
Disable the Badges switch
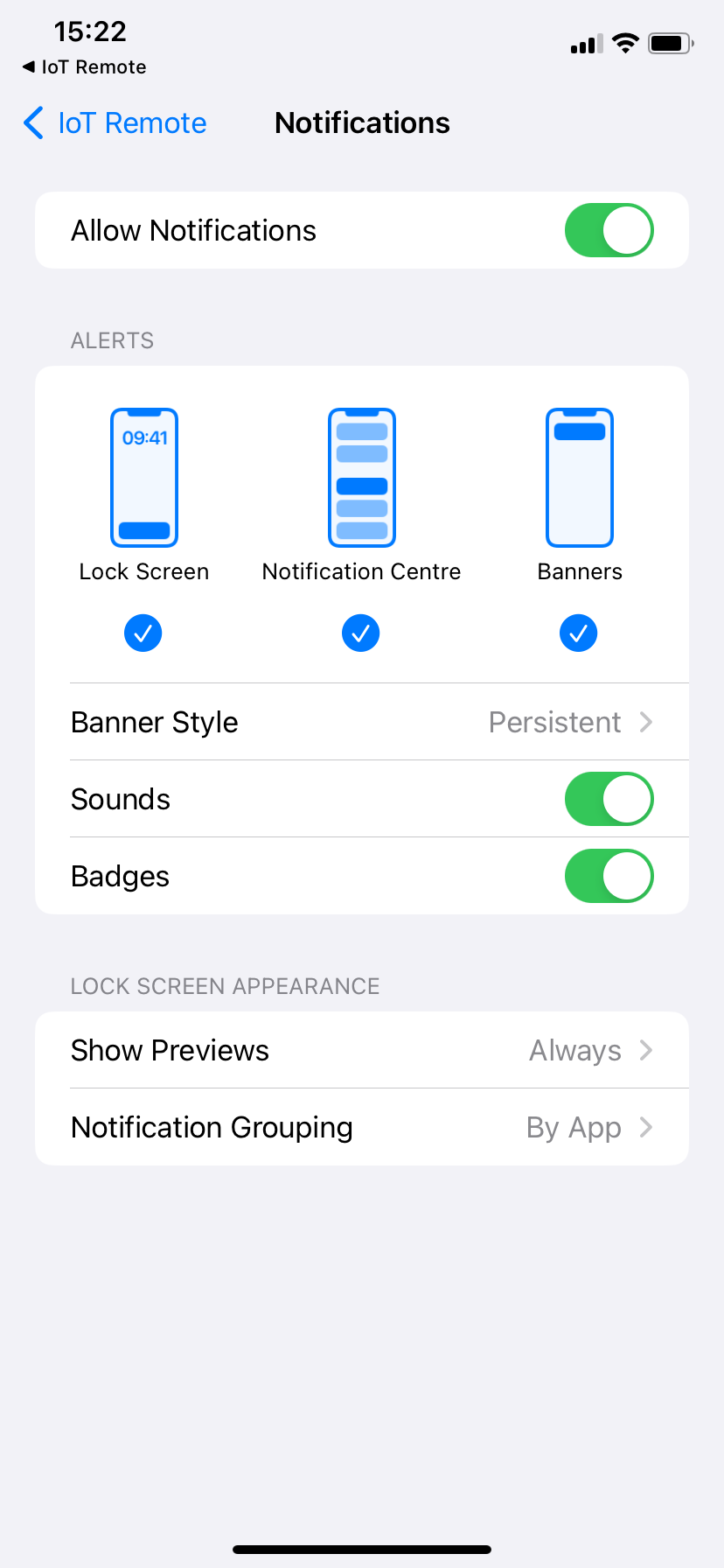pos(609,876)
